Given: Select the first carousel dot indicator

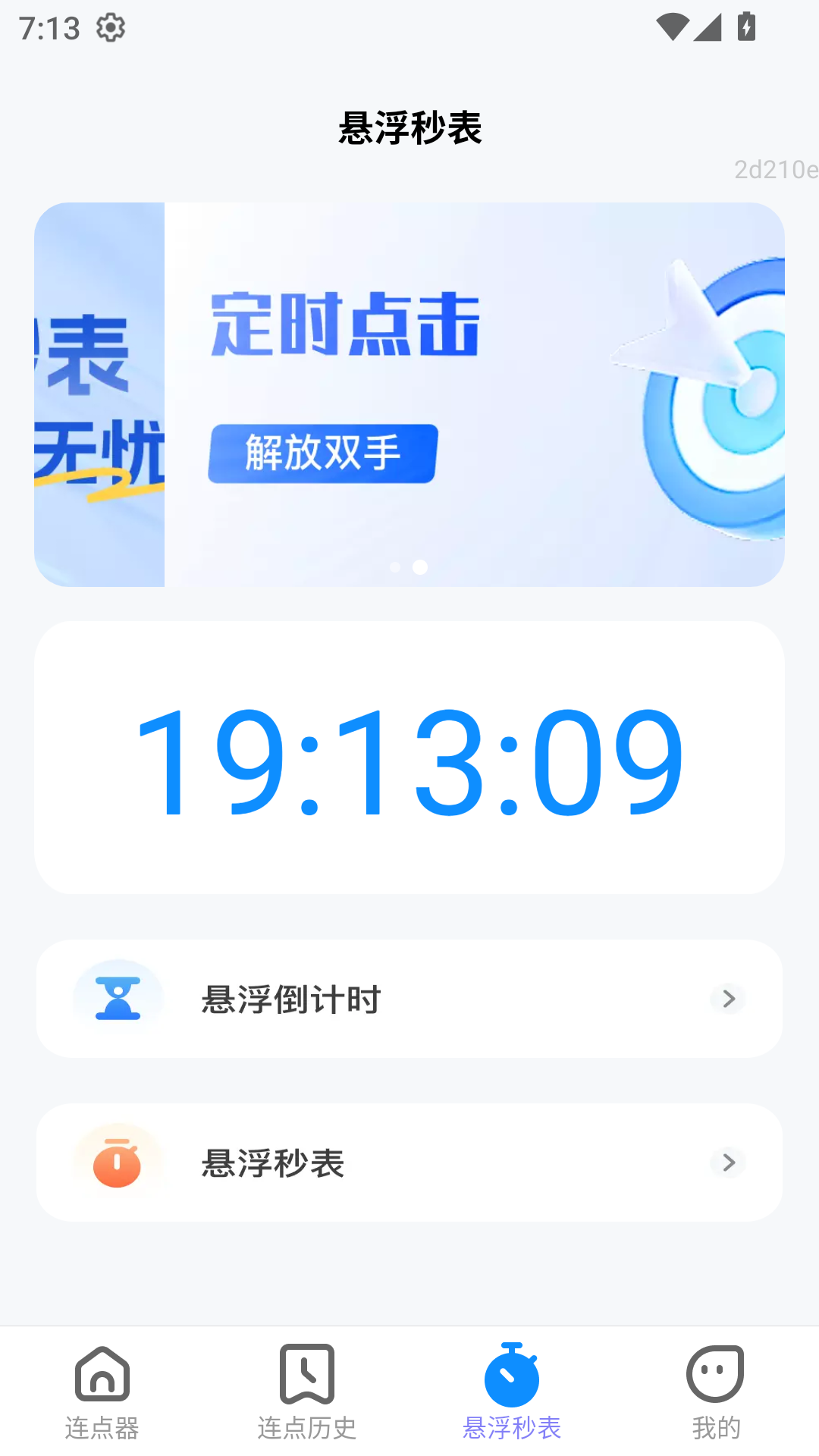Looking at the screenshot, I should click(395, 566).
